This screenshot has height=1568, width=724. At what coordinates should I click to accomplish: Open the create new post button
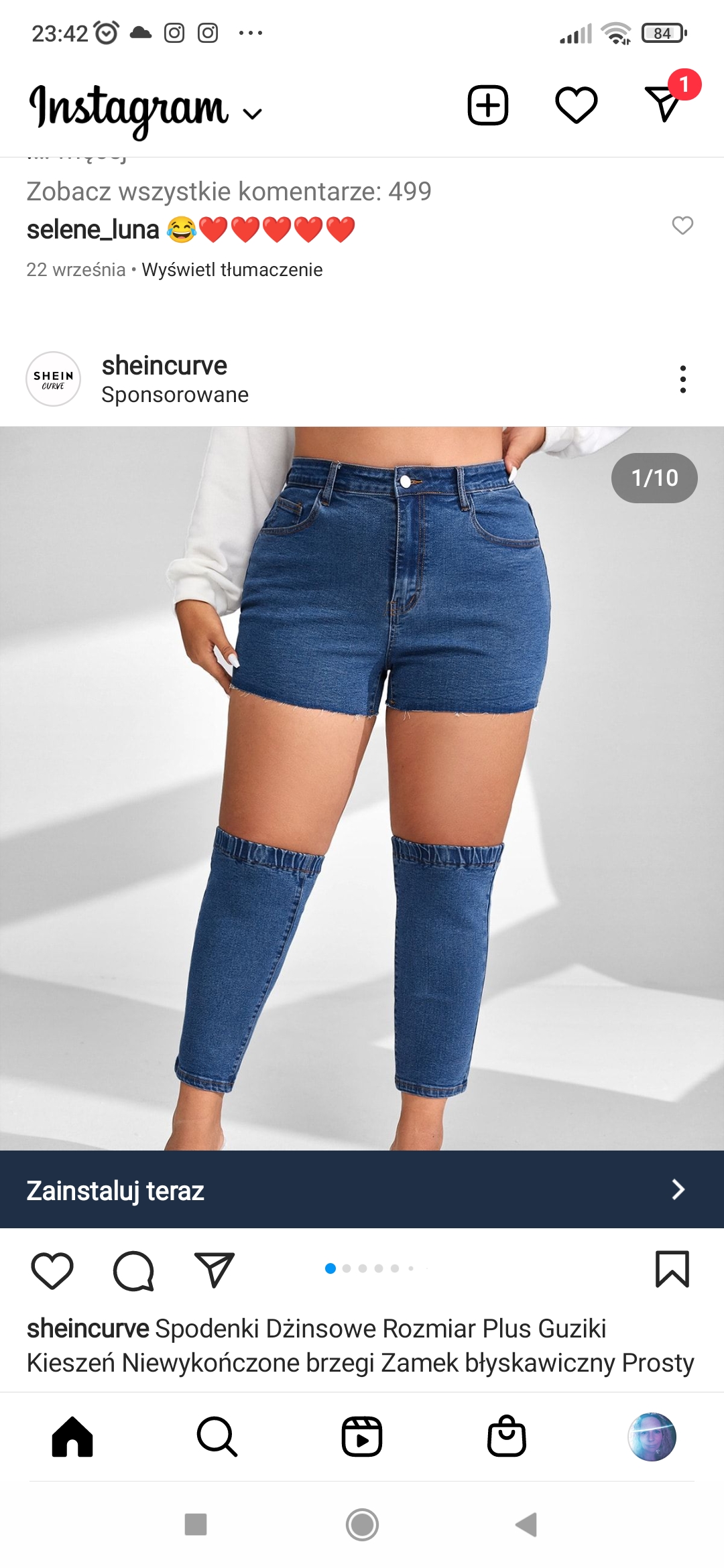pos(487,105)
